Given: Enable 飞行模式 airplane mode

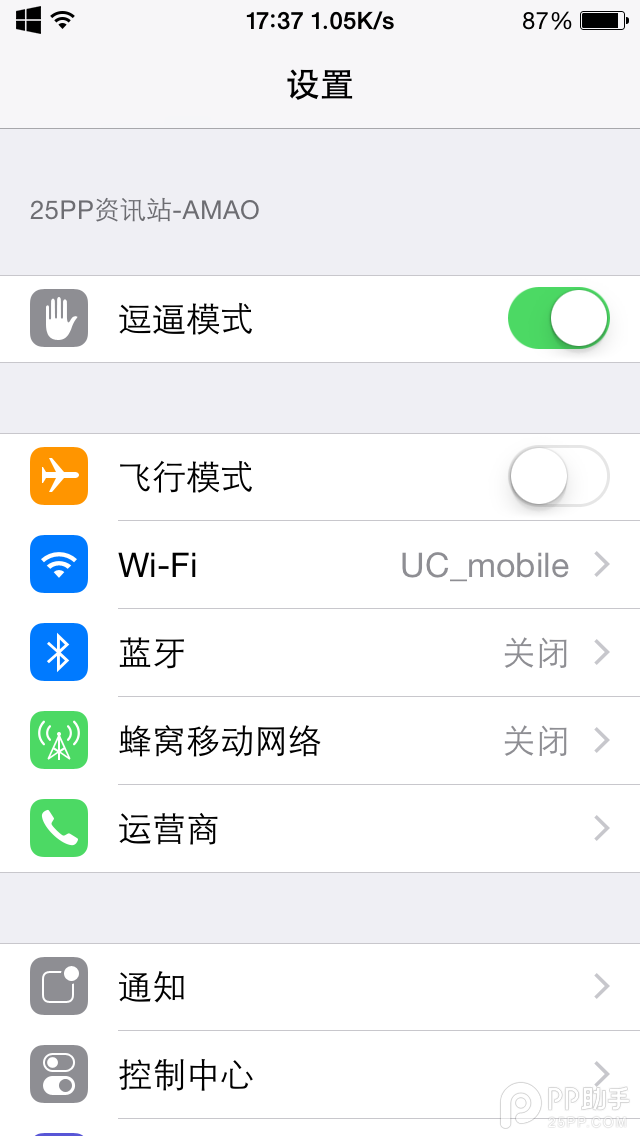Looking at the screenshot, I should pyautogui.click(x=558, y=477).
